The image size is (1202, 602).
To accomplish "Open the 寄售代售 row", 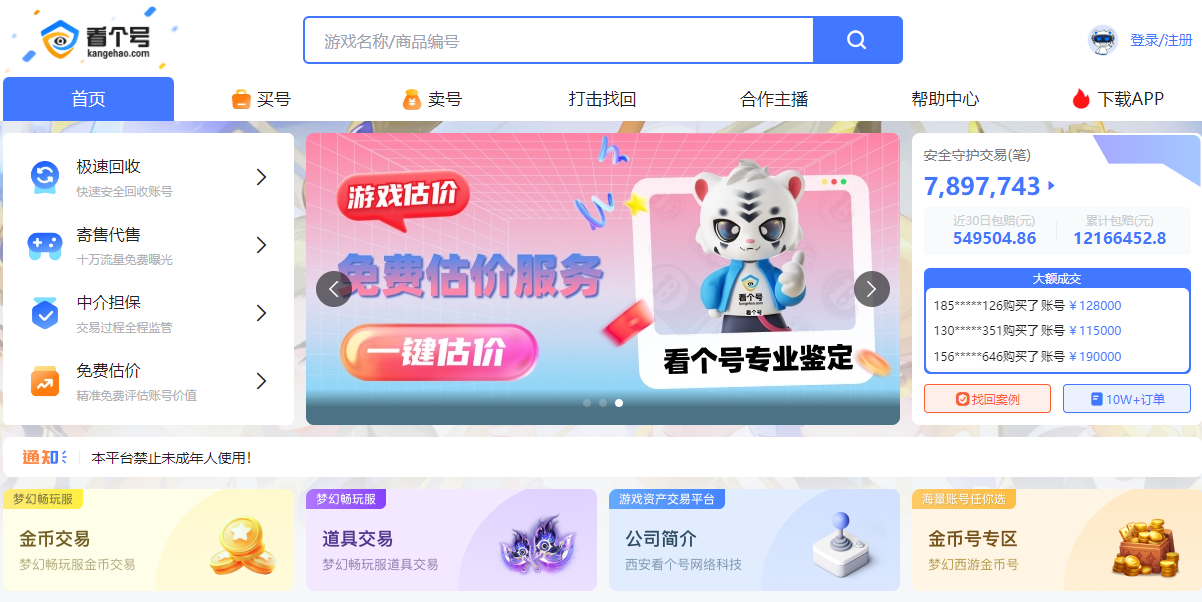I will click(x=148, y=245).
